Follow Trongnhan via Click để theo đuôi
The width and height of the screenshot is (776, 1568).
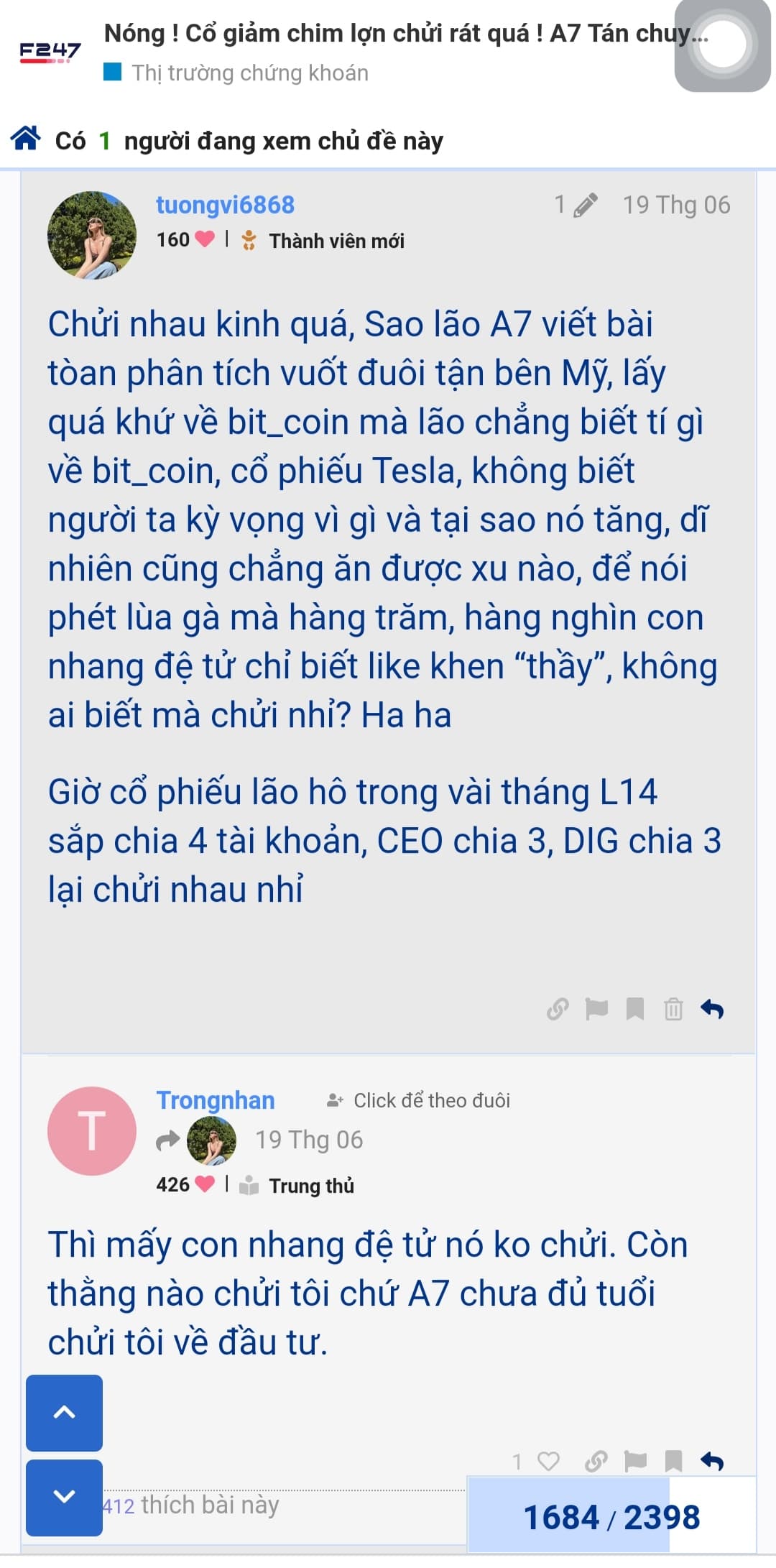(419, 1100)
